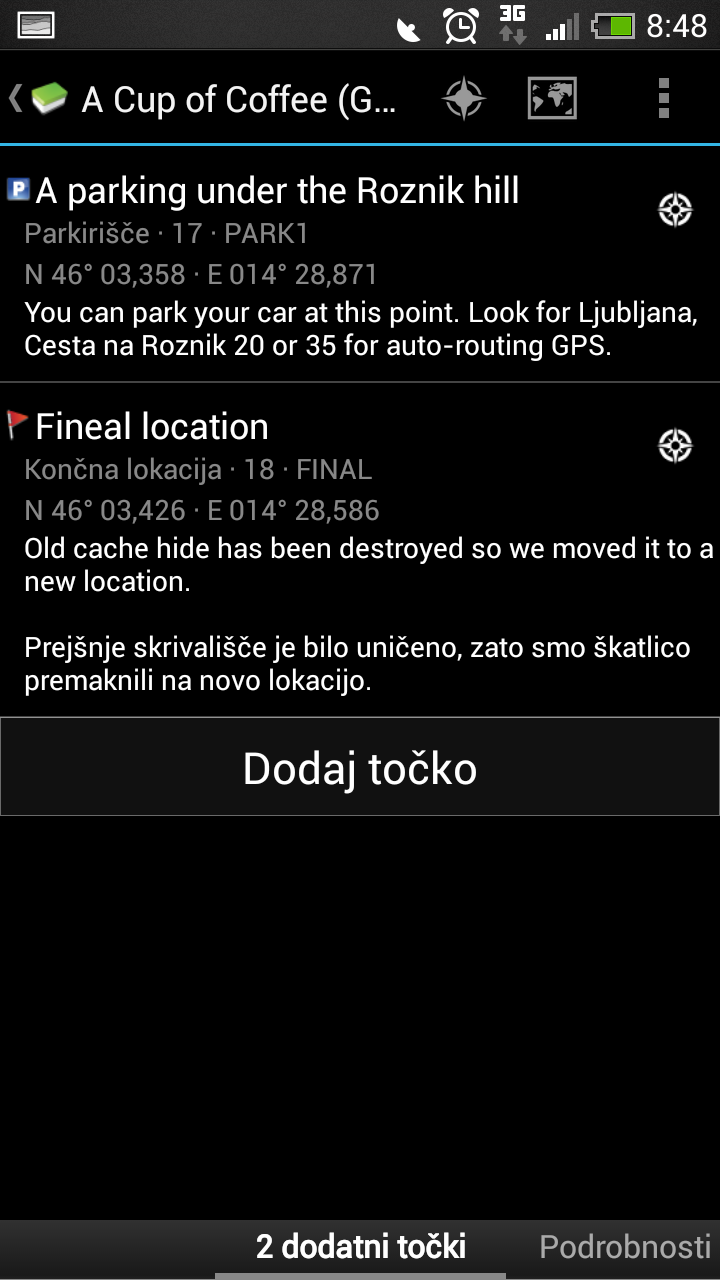Open the overflow menu
The width and height of the screenshot is (720, 1280).
(663, 98)
